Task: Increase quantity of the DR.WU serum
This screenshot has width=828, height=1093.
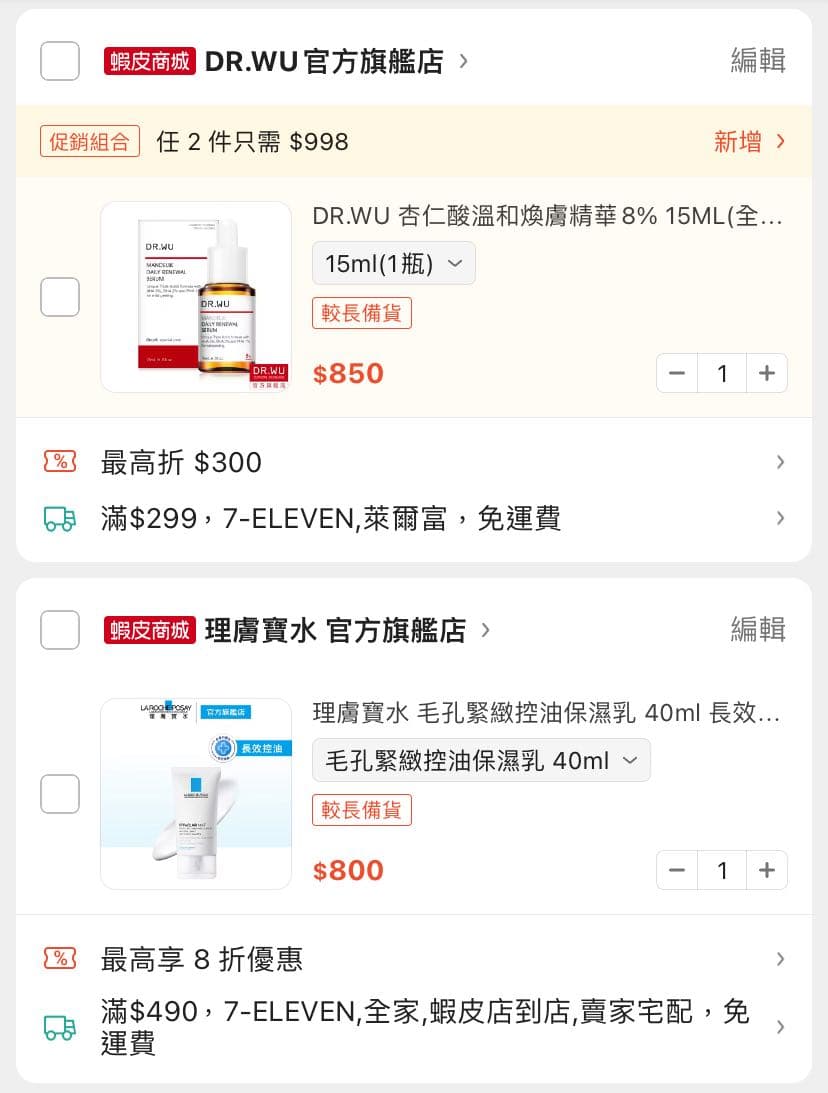Action: 767,374
